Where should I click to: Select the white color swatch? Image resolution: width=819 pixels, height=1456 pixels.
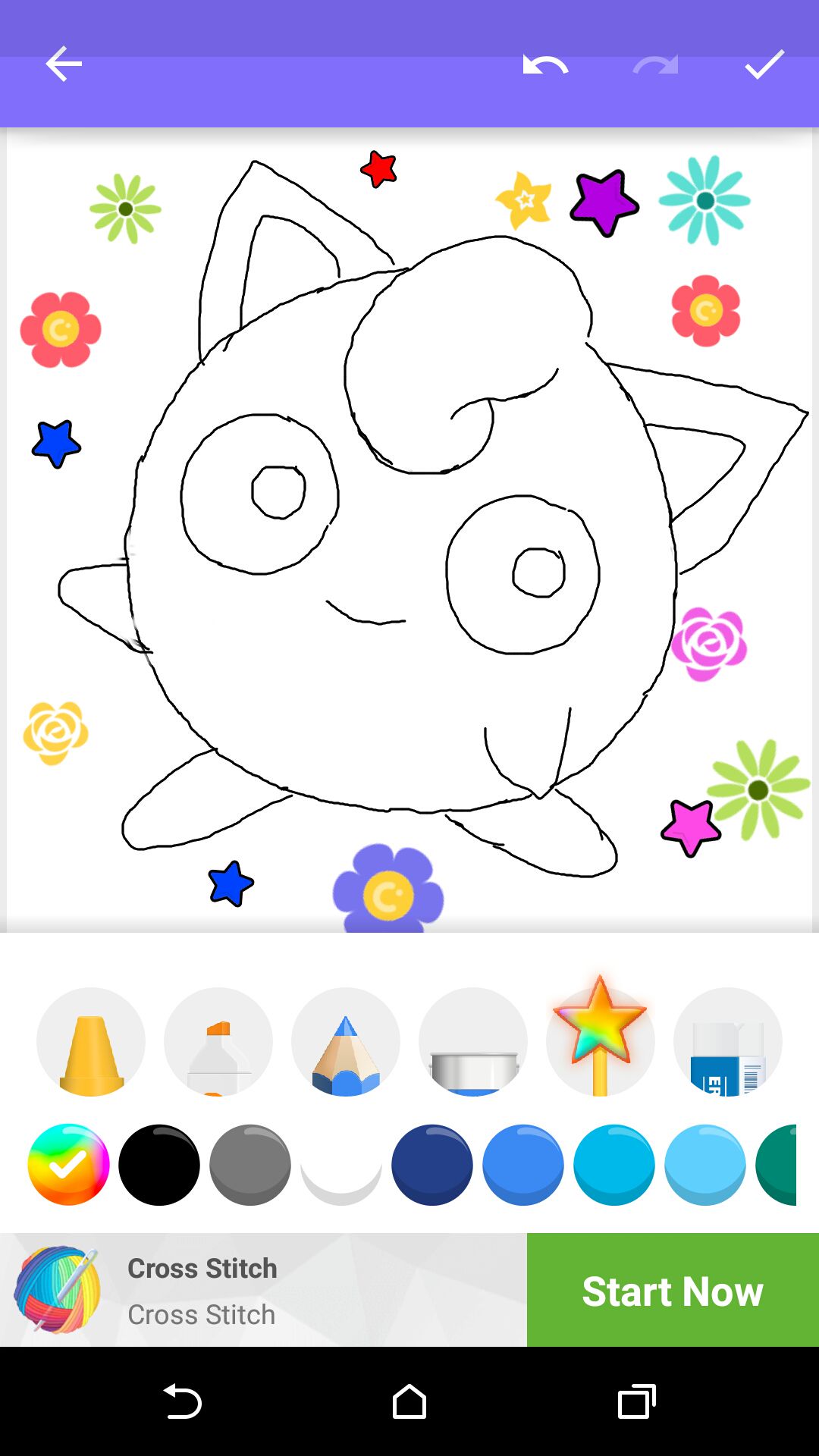(x=341, y=1165)
